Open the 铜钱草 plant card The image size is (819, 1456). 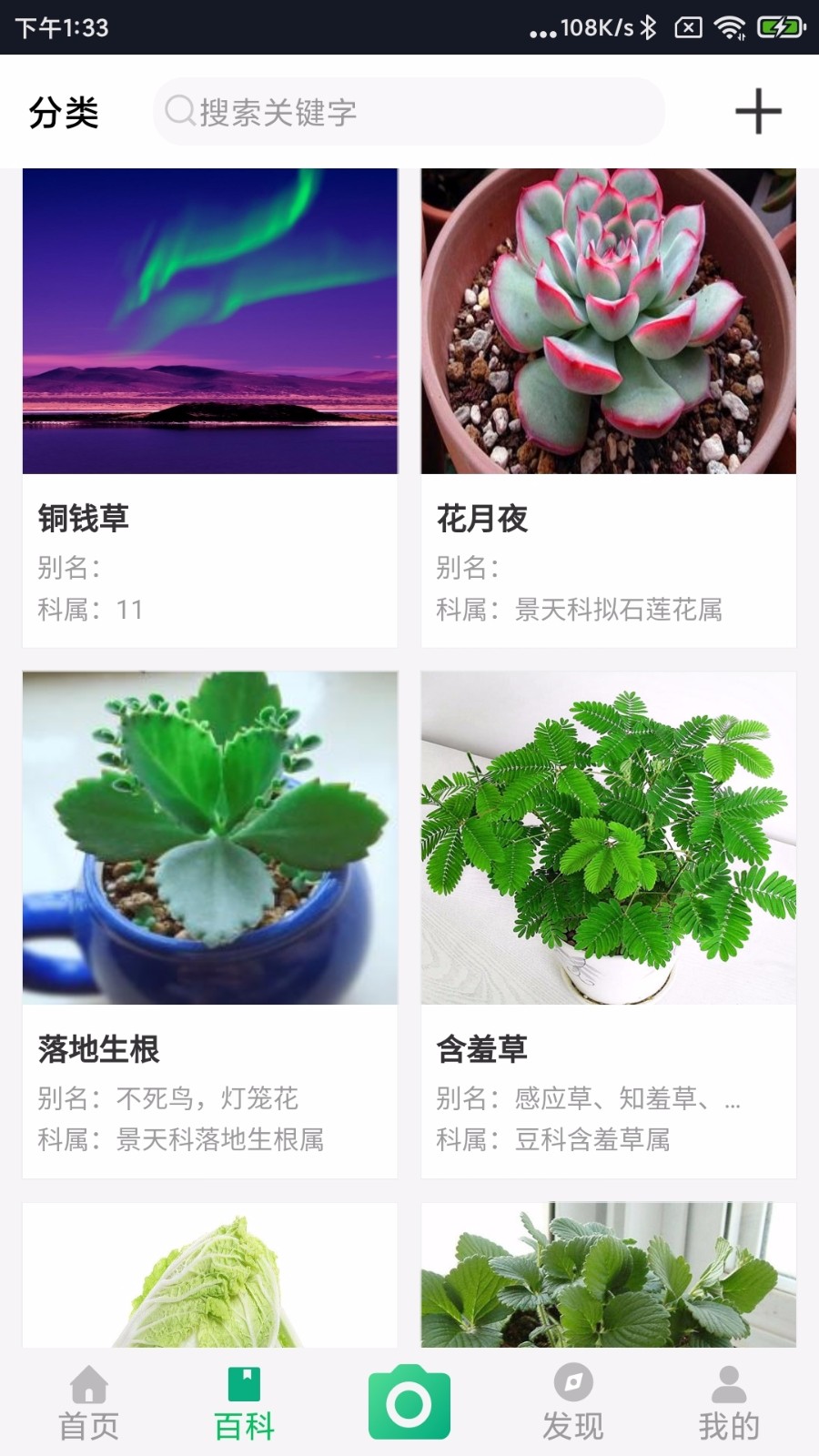pyautogui.click(x=210, y=408)
